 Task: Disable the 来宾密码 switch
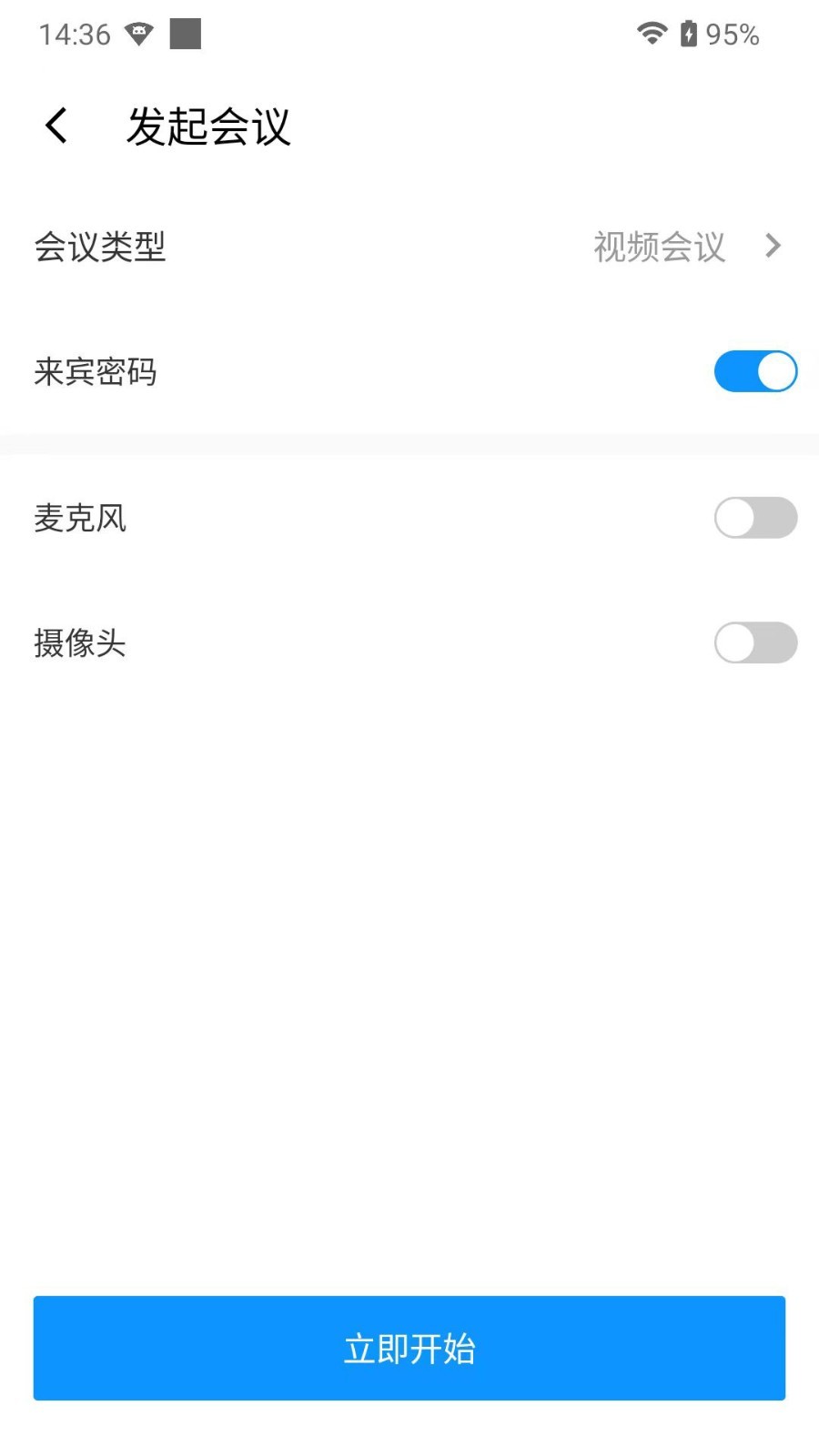[755, 371]
